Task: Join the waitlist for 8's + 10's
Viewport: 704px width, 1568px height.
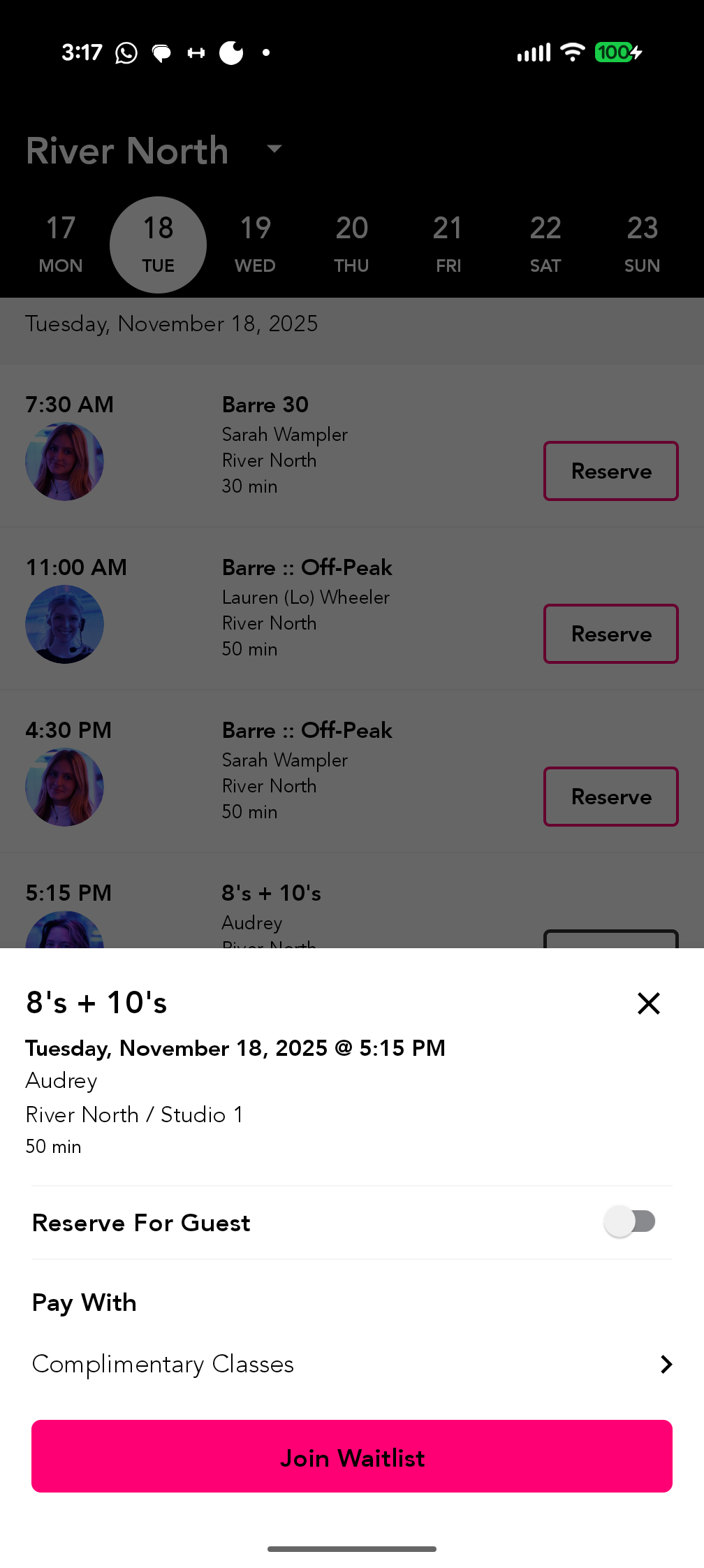Action: (352, 1456)
